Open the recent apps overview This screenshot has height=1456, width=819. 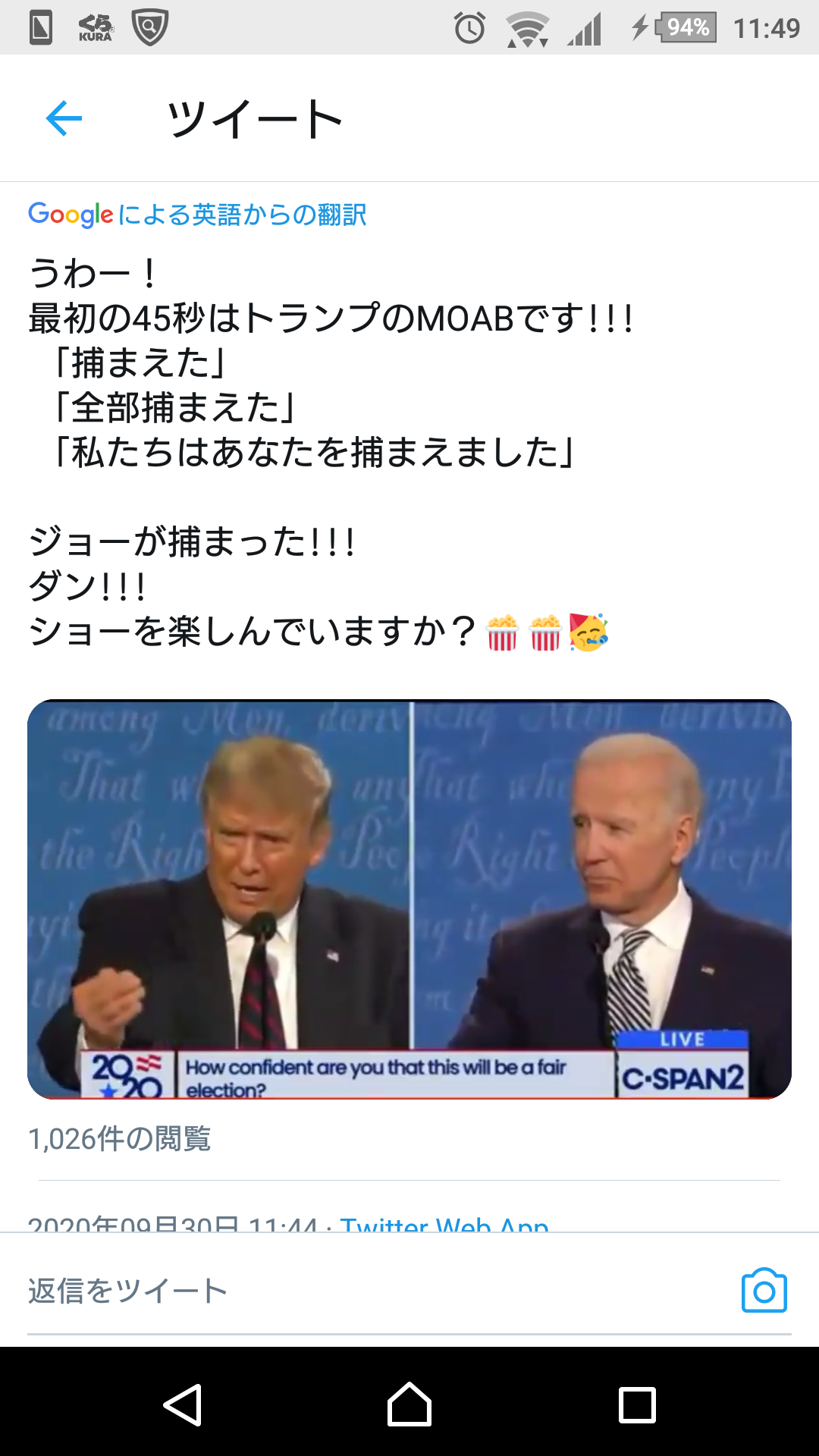click(637, 1404)
